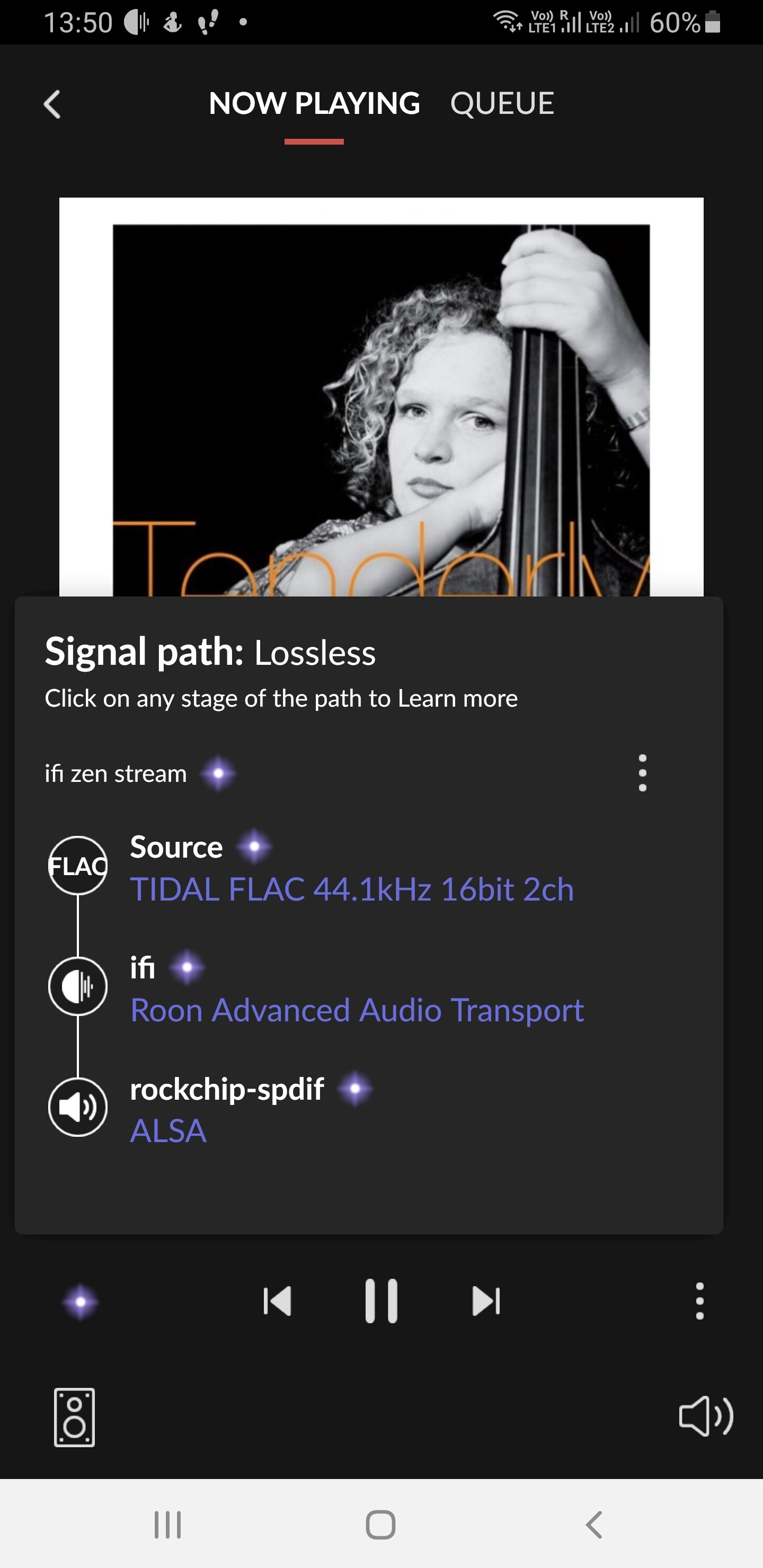The width and height of the screenshot is (763, 1568).
Task: Skip to the next track
Action: click(x=486, y=1302)
